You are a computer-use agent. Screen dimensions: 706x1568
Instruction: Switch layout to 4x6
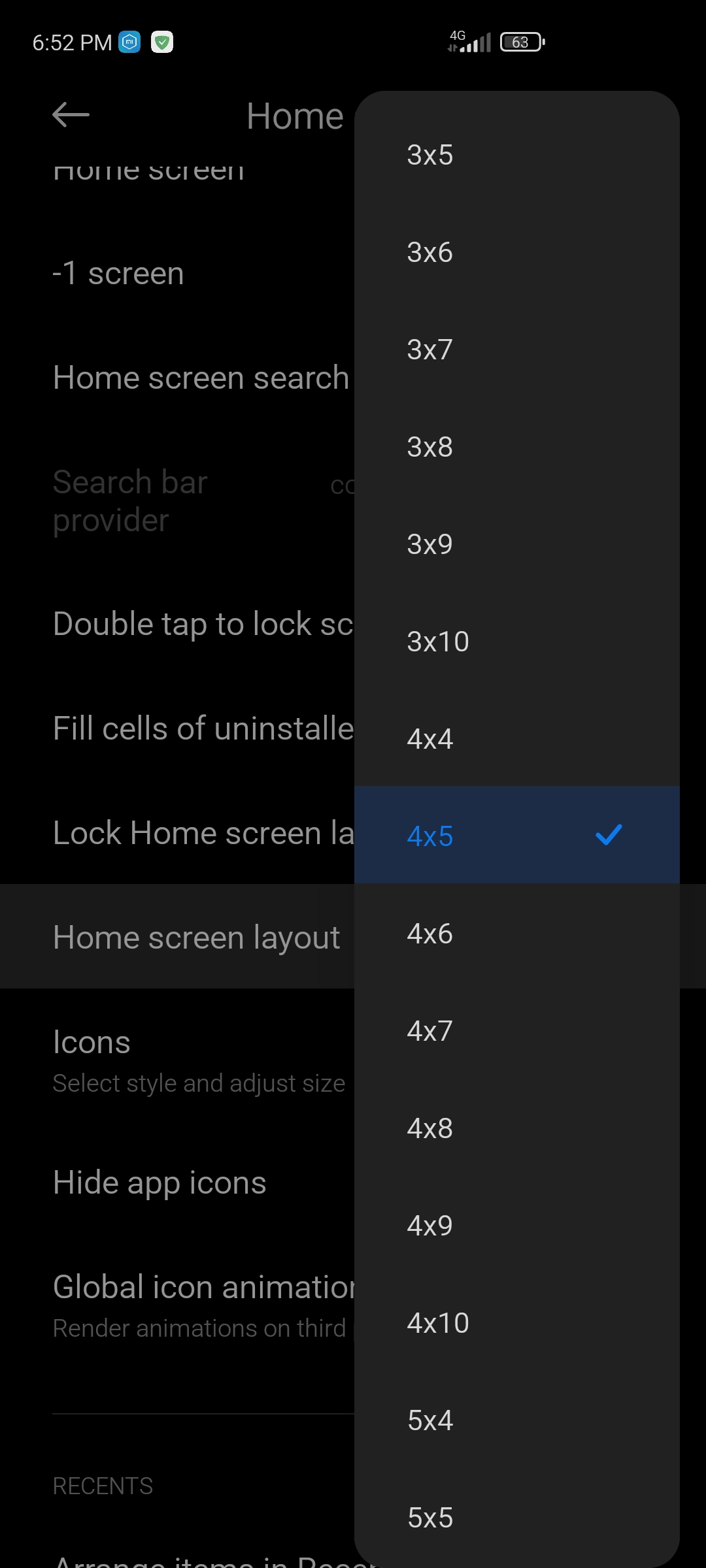pyautogui.click(x=516, y=934)
